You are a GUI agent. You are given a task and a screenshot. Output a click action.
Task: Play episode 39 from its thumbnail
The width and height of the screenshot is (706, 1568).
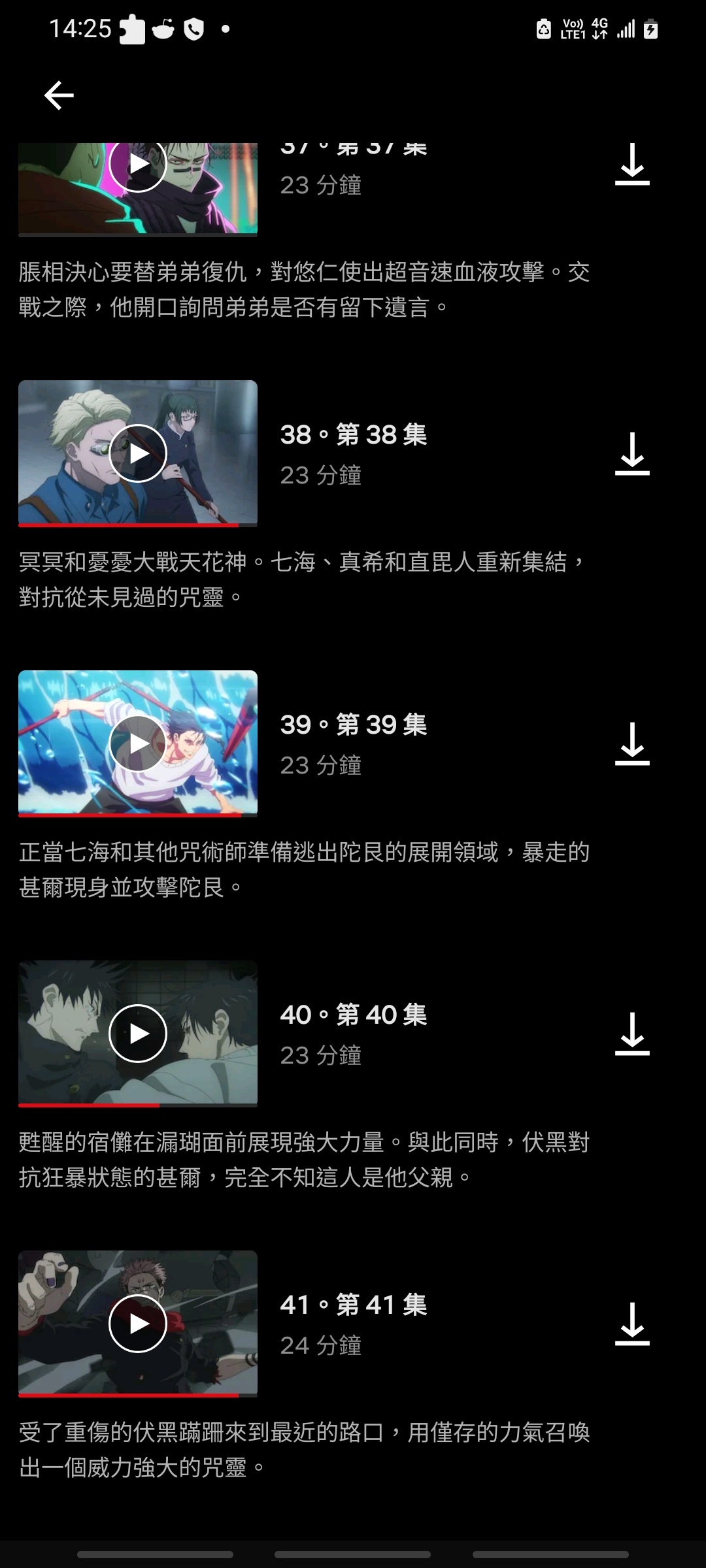coord(138,743)
